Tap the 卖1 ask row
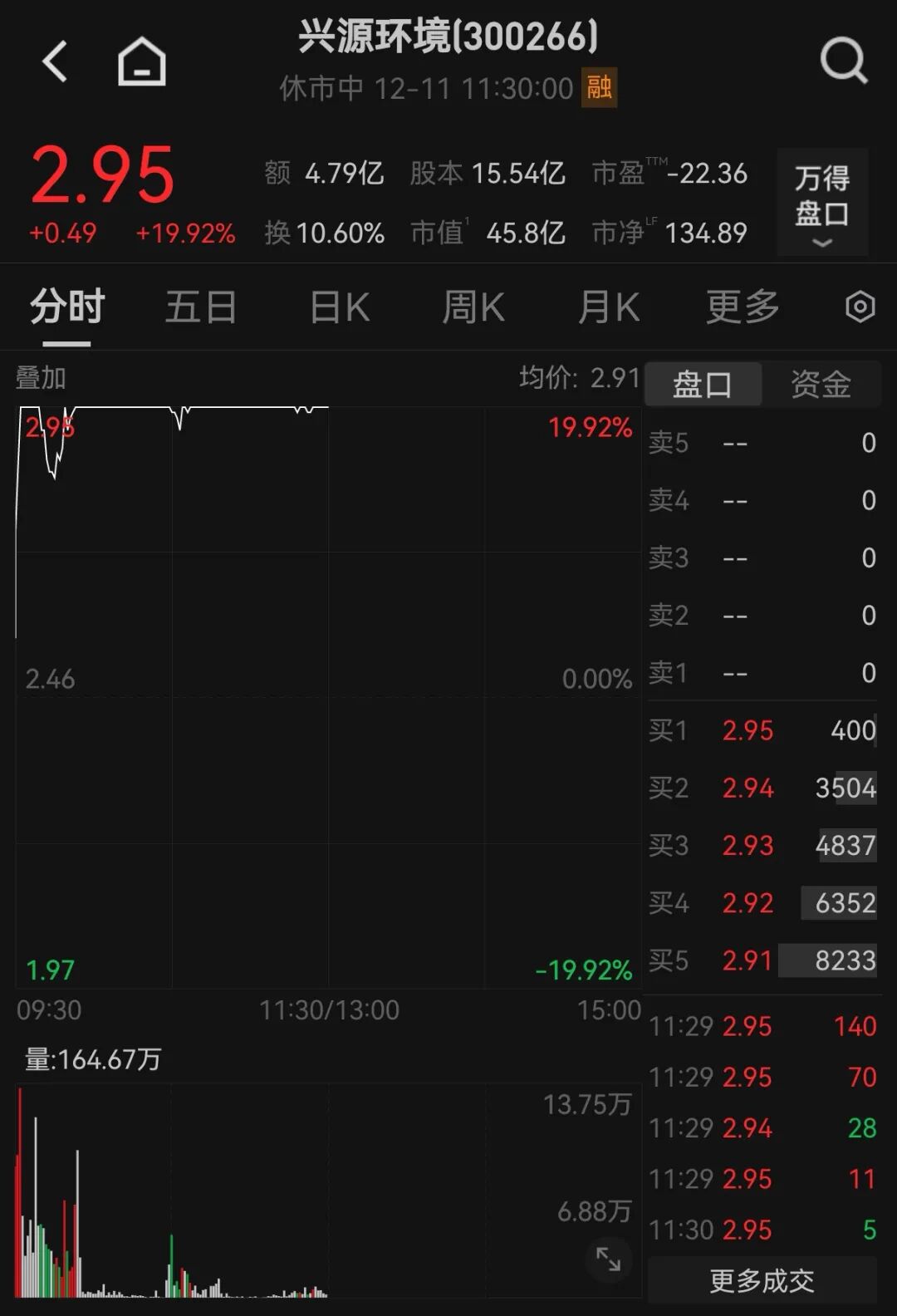The height and width of the screenshot is (1316, 897). pyautogui.click(x=760, y=673)
